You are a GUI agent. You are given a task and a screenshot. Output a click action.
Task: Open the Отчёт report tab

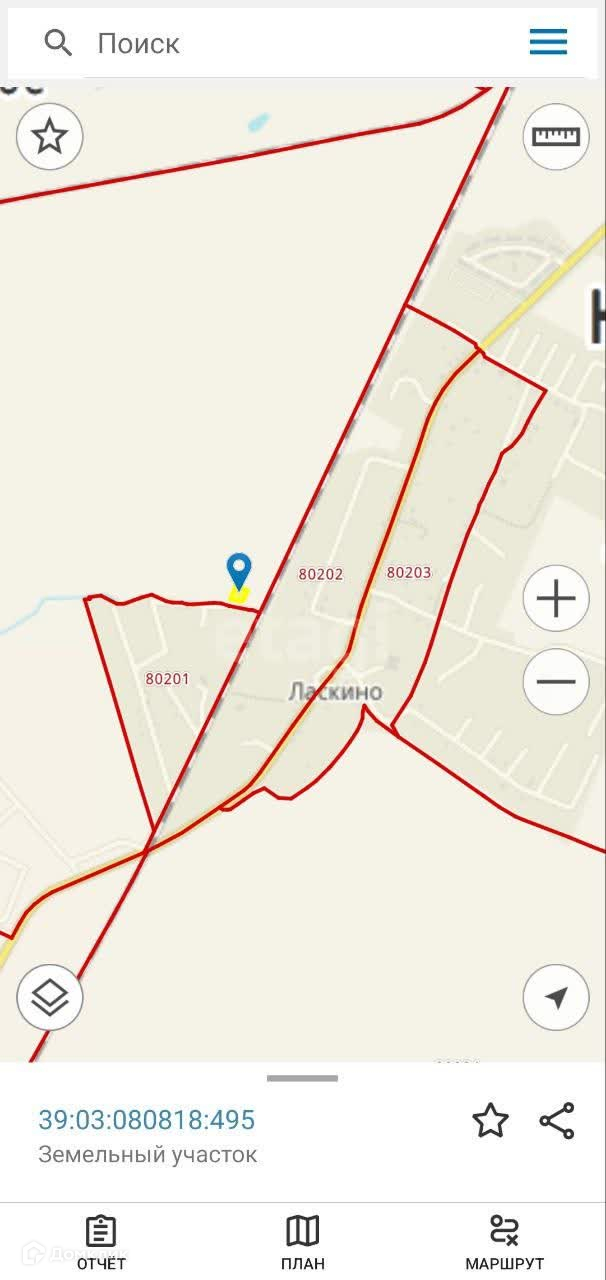click(101, 1242)
